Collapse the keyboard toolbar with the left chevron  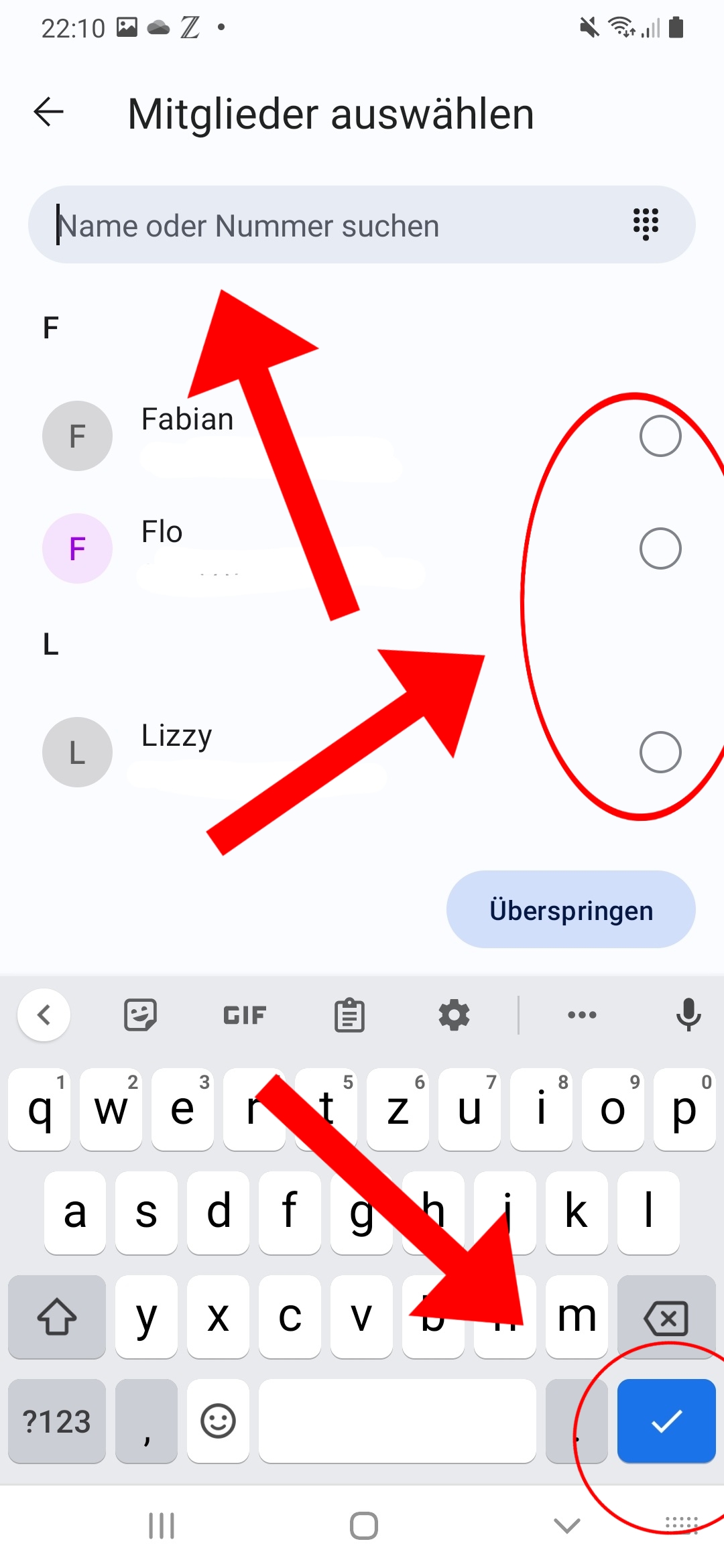point(44,1015)
